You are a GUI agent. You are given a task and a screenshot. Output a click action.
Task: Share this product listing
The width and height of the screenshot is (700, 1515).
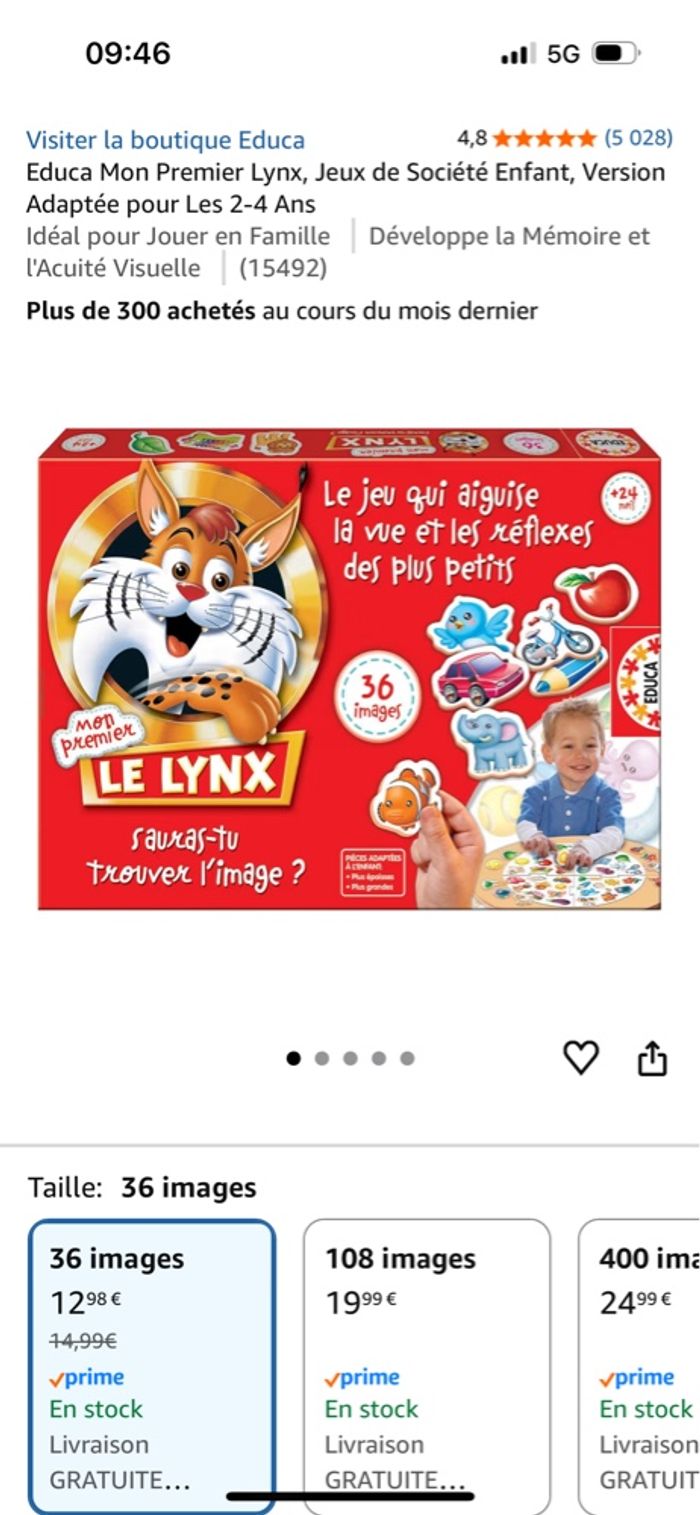pyautogui.click(x=652, y=1057)
